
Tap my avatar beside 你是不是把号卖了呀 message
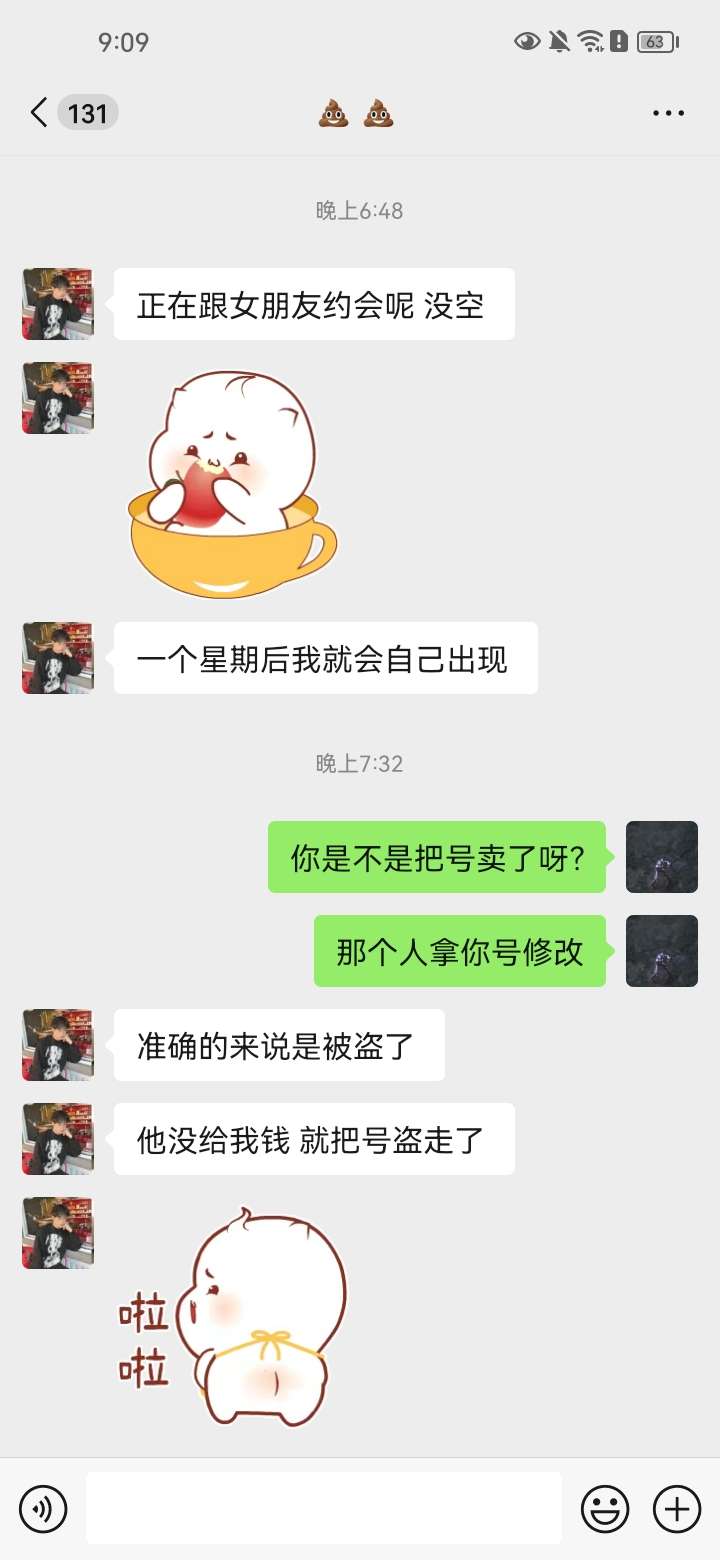point(661,857)
